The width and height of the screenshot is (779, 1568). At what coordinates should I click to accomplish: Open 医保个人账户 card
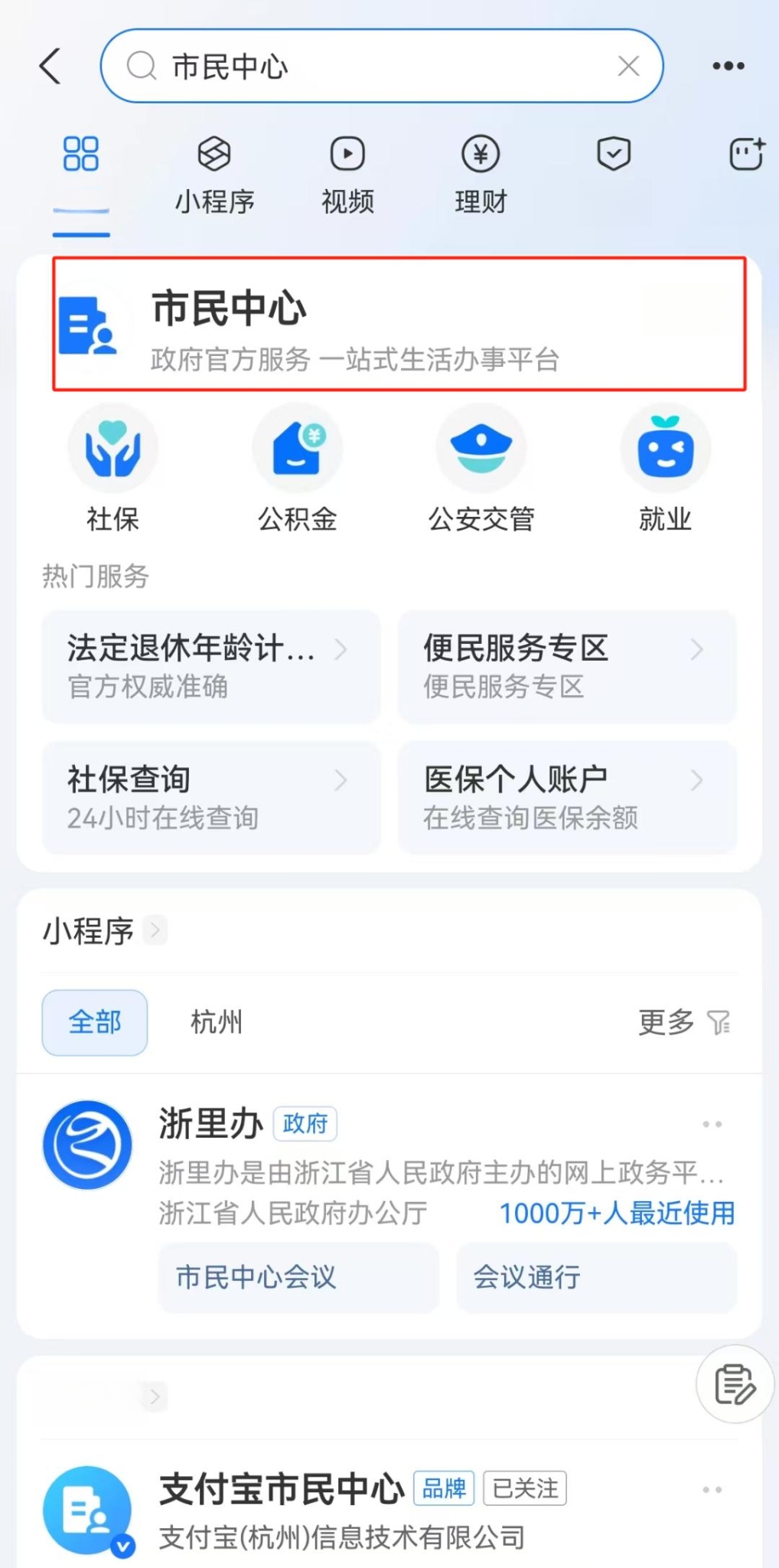pos(567,797)
